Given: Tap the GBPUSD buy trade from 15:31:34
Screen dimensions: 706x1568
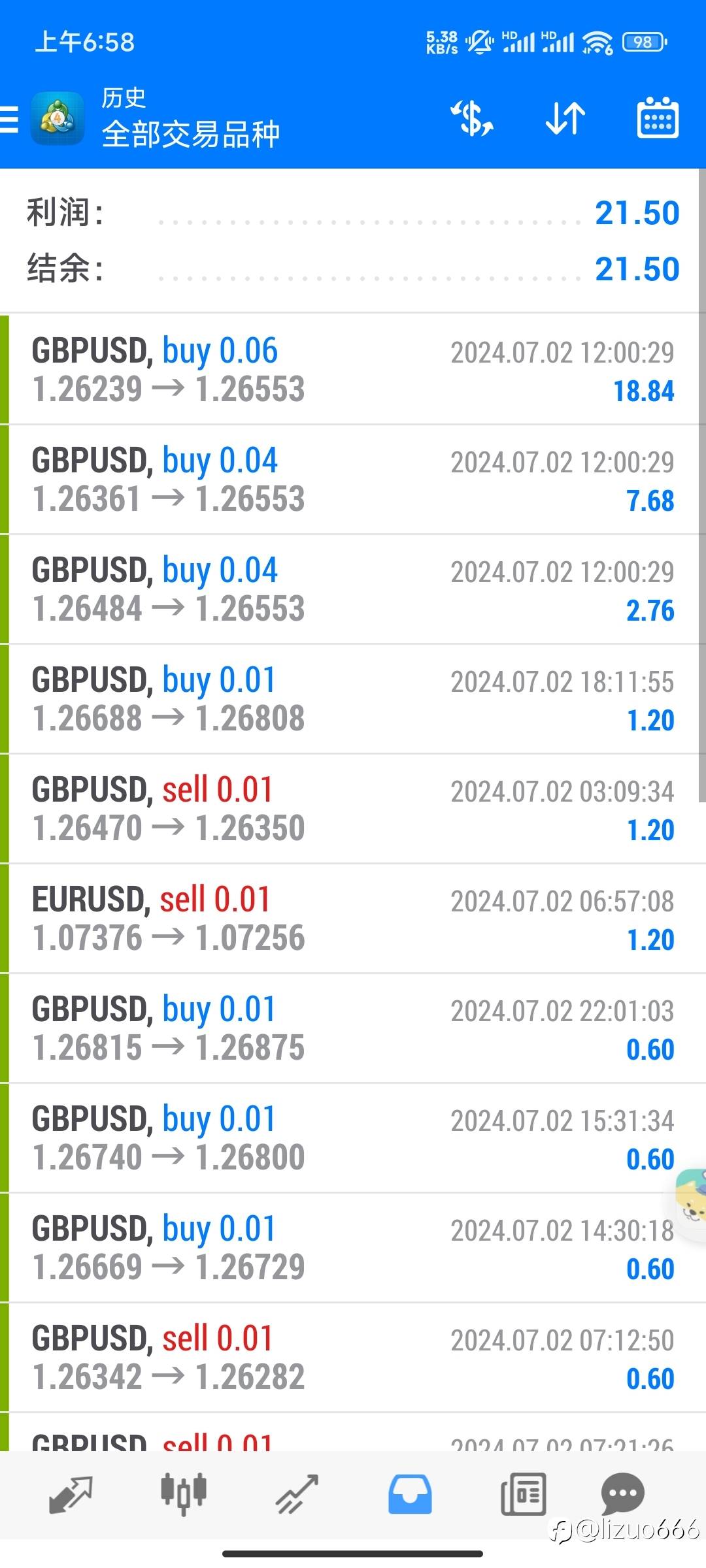Looking at the screenshot, I should [353, 1138].
